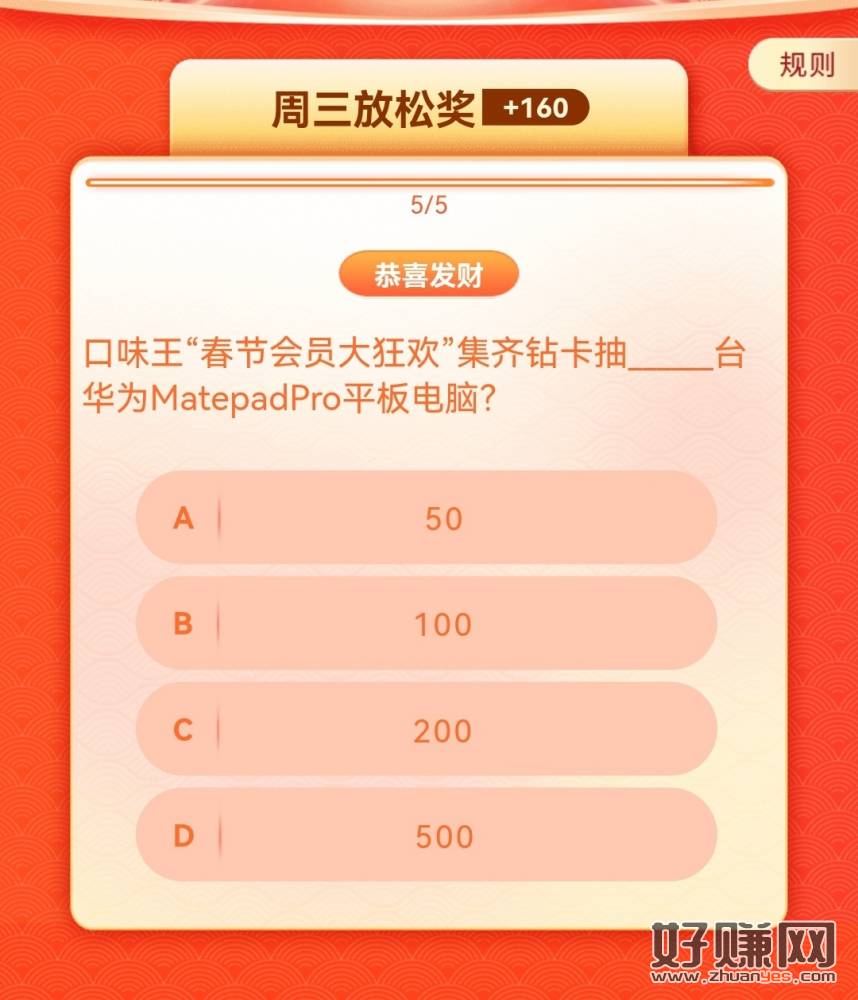Screen dimensions: 858x1000
Task: Pick answer C: 200
Action: pyautogui.click(x=427, y=730)
